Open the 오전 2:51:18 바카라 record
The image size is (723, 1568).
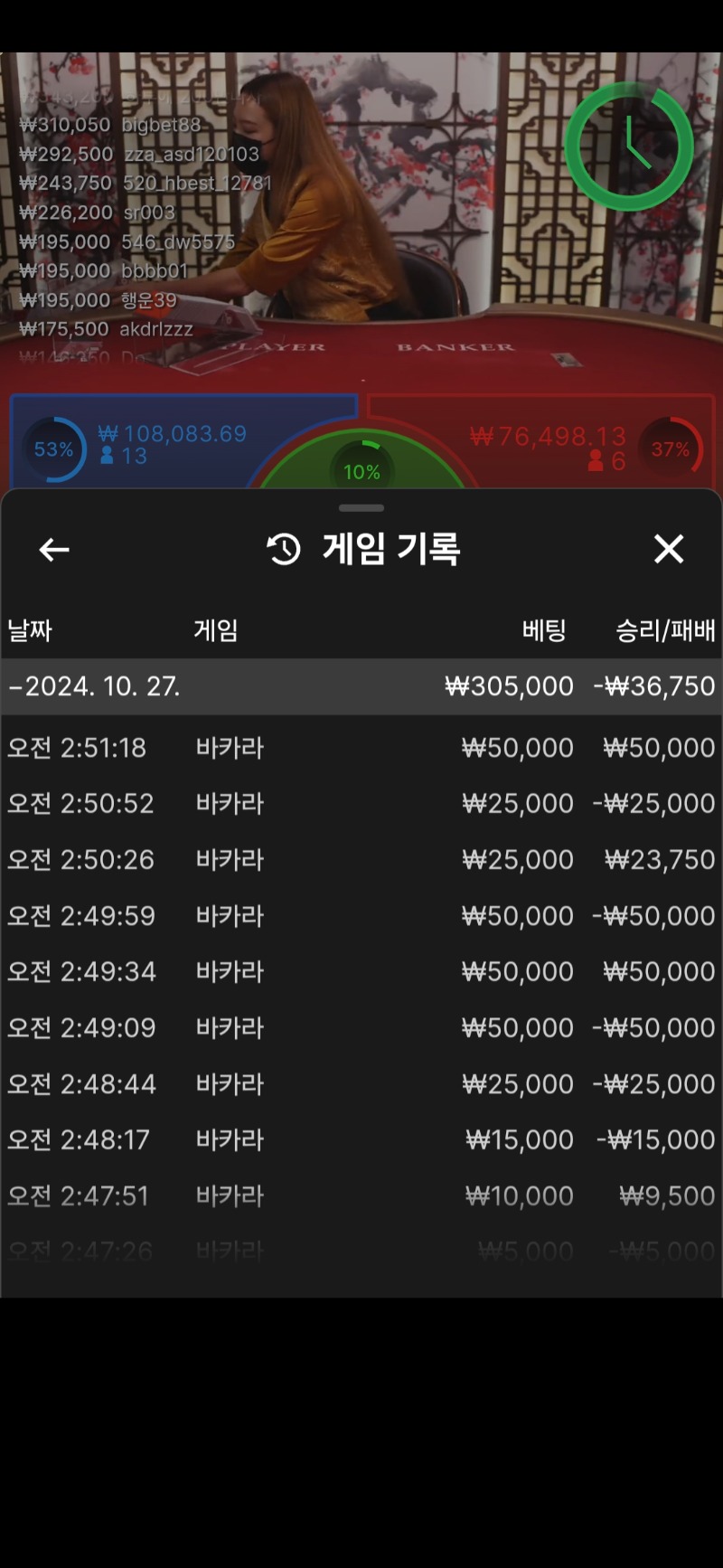tap(361, 748)
